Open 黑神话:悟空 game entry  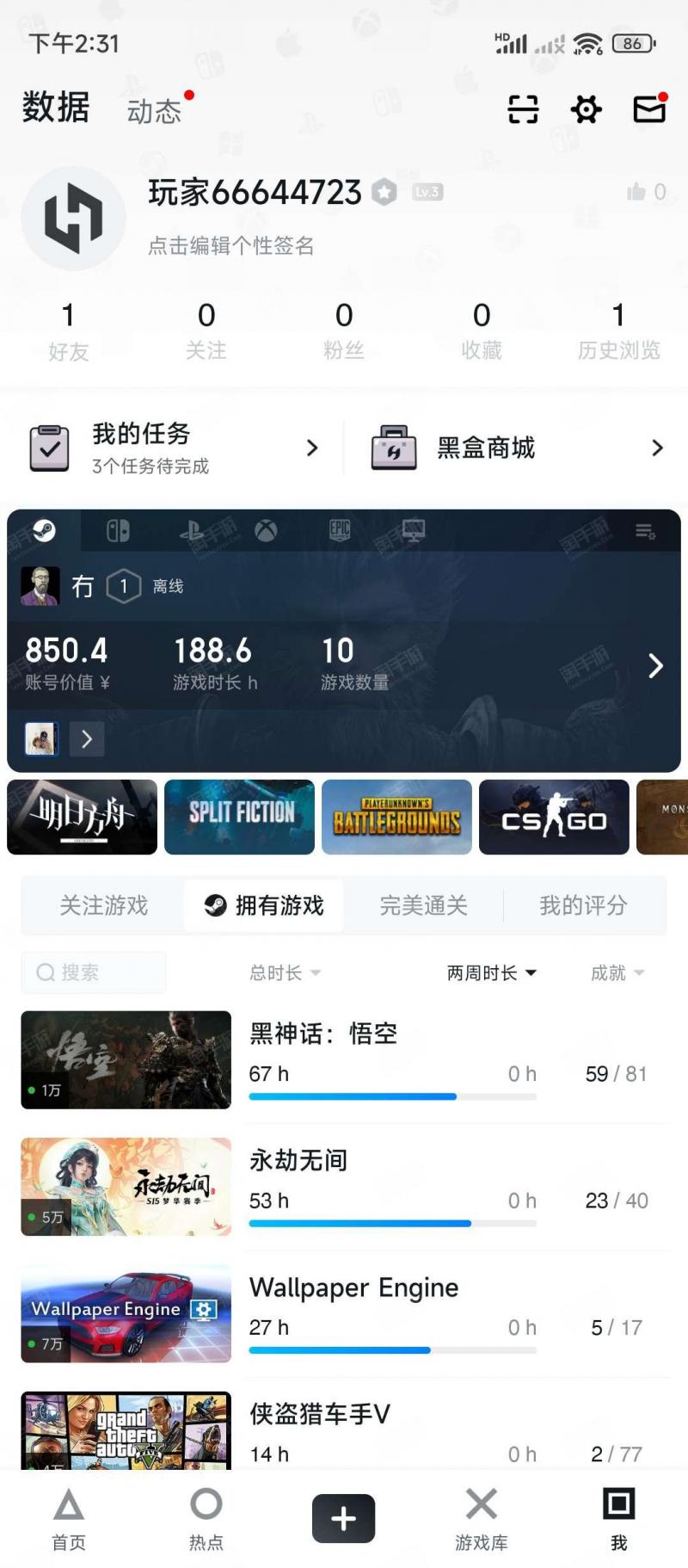(344, 1060)
